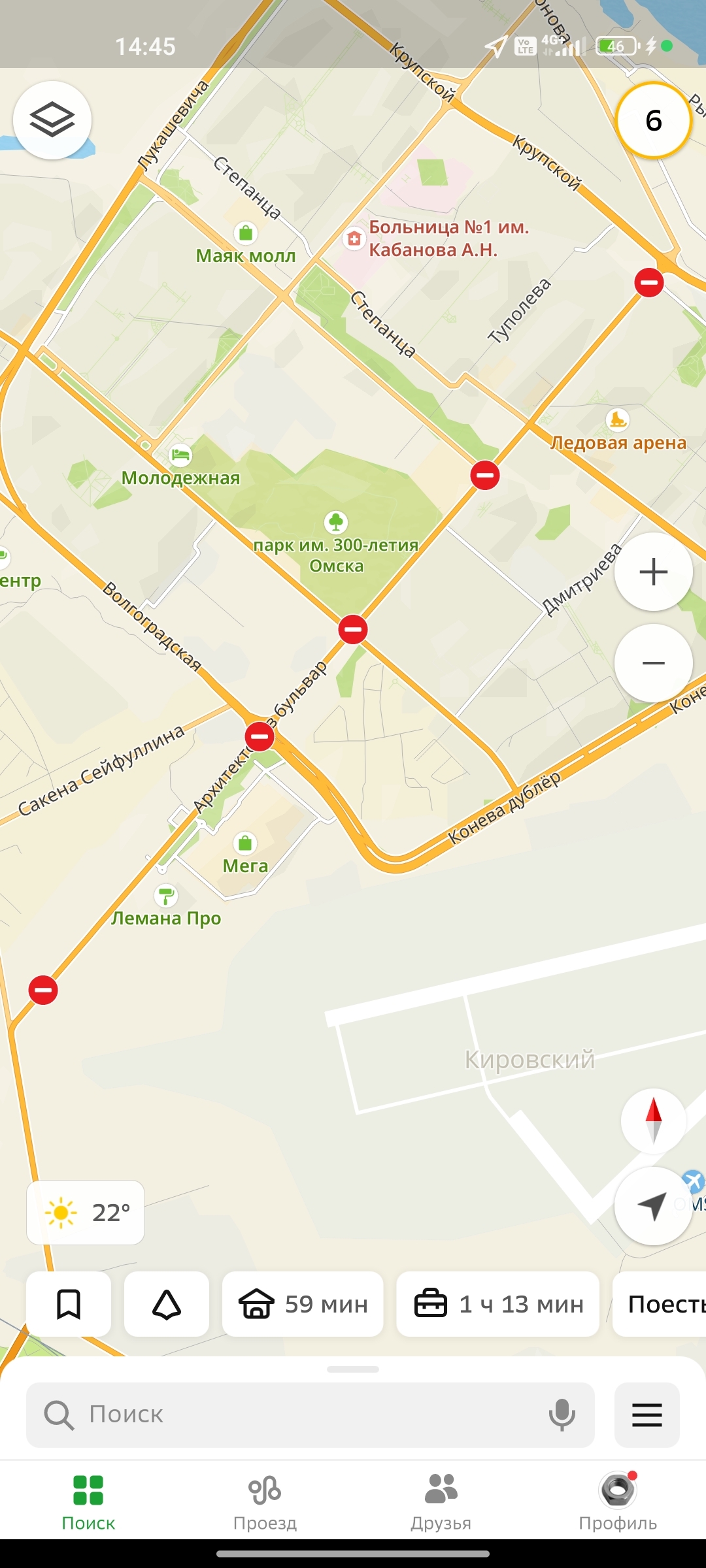Open saved bookmarks
Image resolution: width=706 pixels, height=1568 pixels.
69,1304
